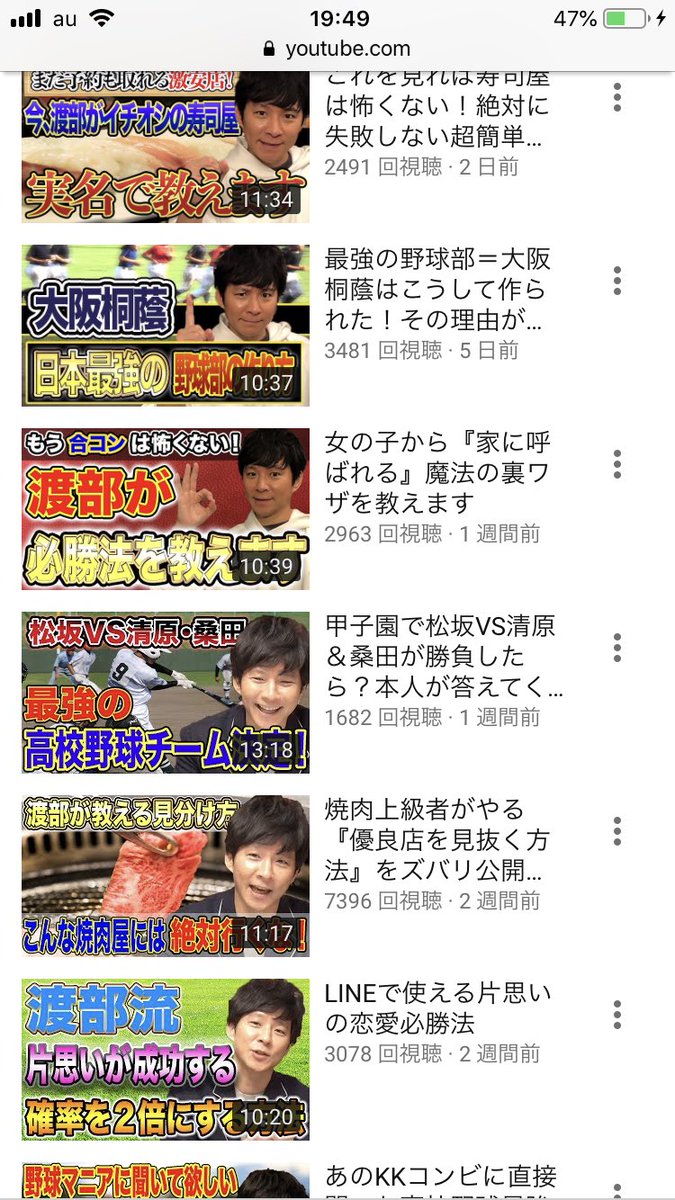Open the overflow menu for 大阪桐蔭 video
Viewport: 675px width, 1200px height.
[617, 280]
